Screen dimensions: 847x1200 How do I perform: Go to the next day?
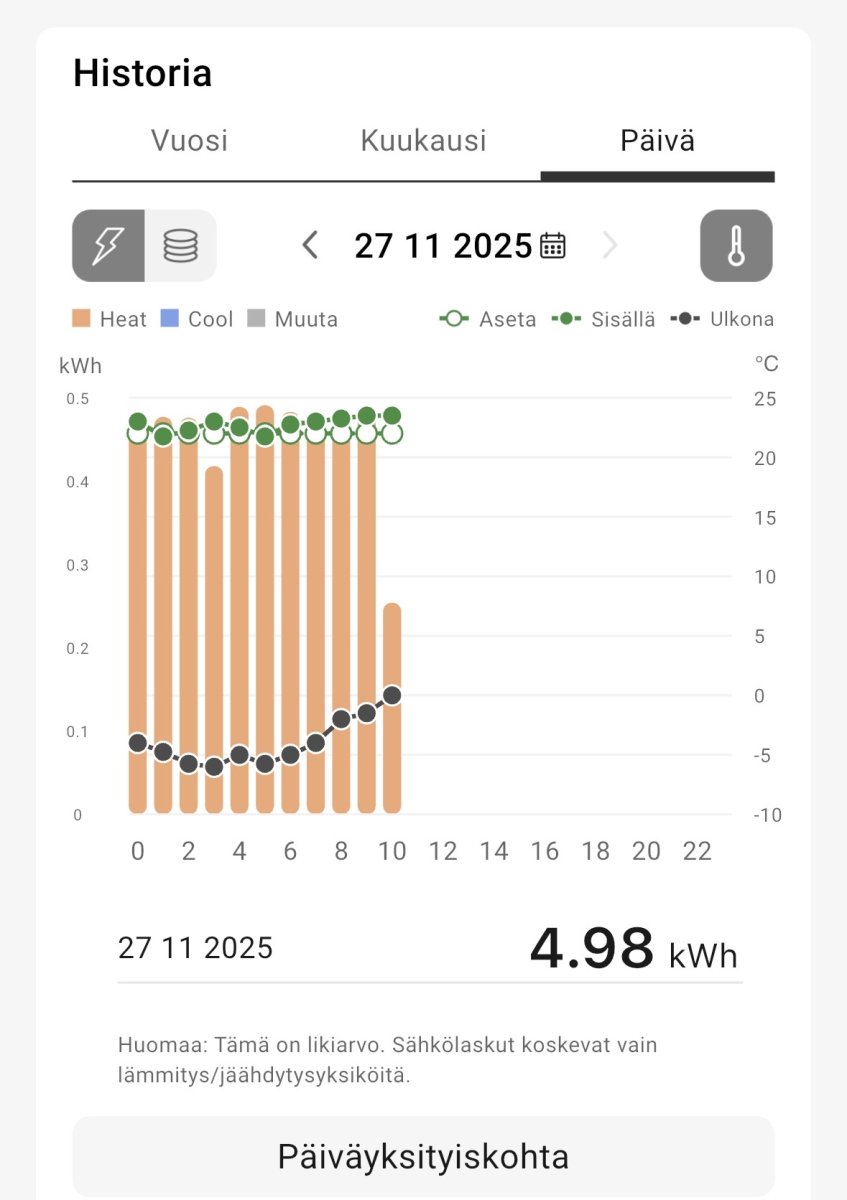(610, 245)
